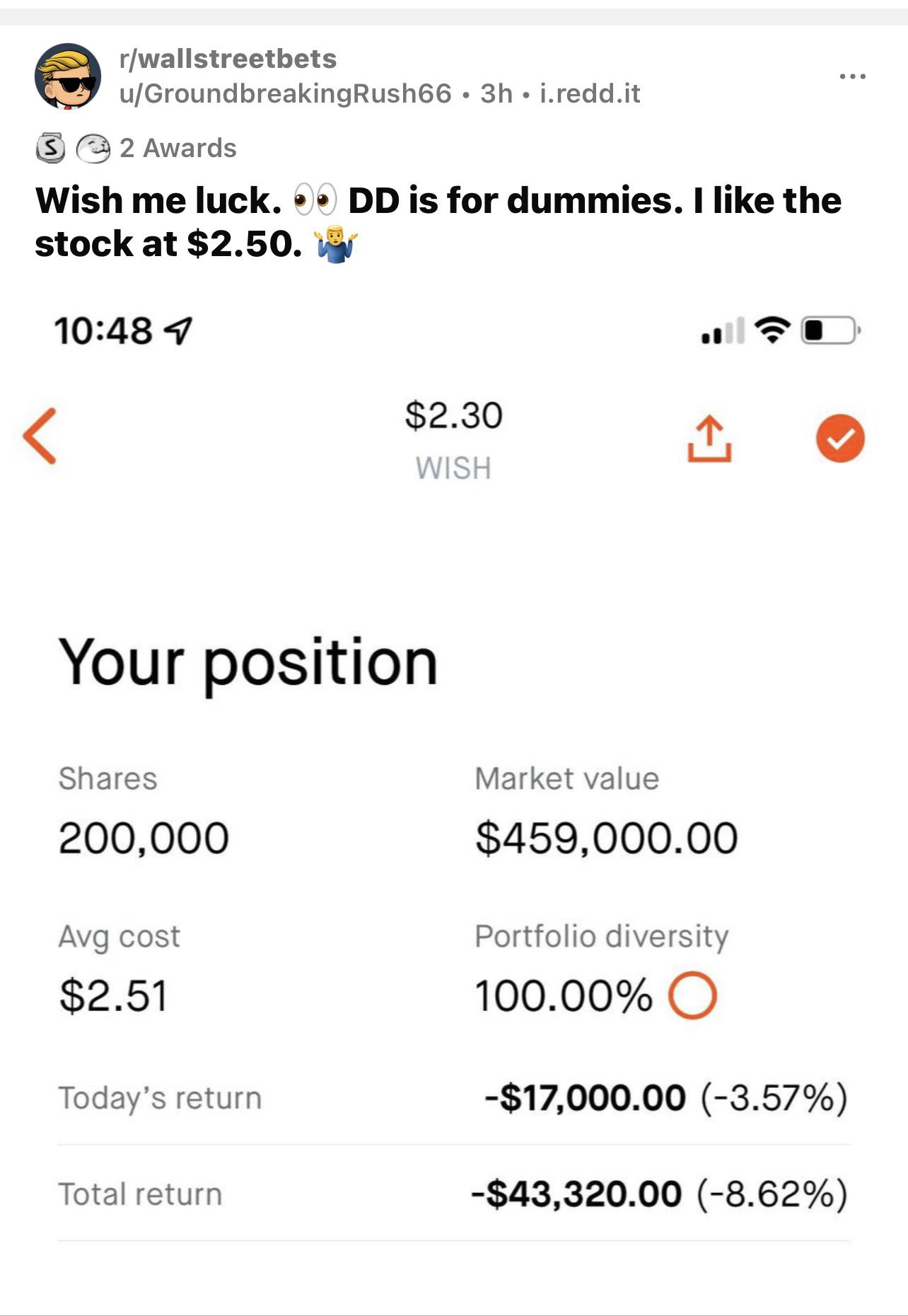
Task: Click the cellular signal bars icon
Action: (722, 331)
